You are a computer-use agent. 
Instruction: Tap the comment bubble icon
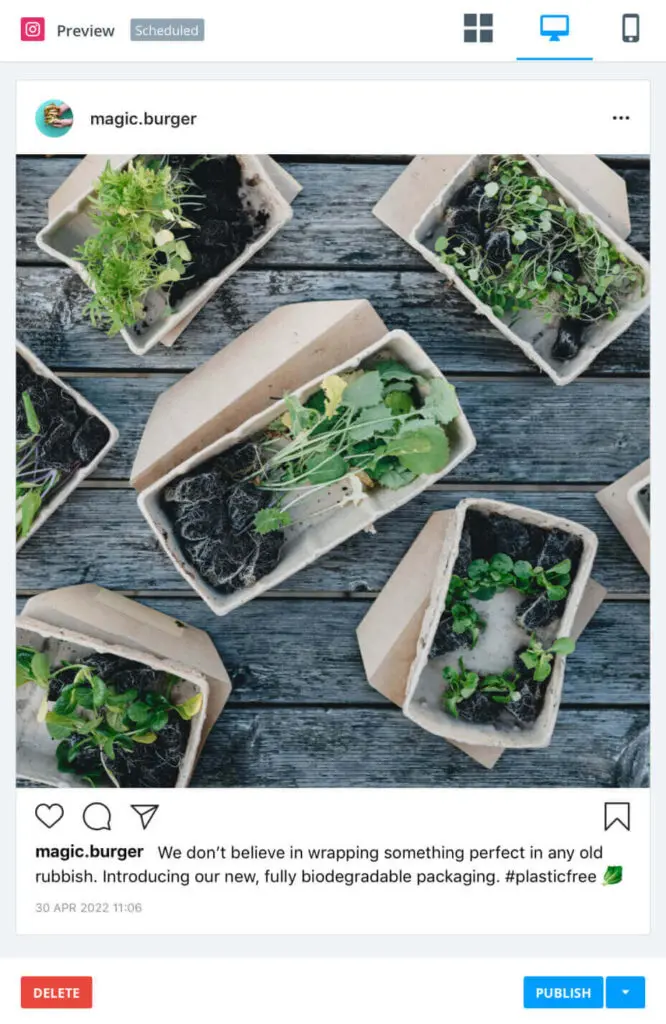pyautogui.click(x=97, y=816)
